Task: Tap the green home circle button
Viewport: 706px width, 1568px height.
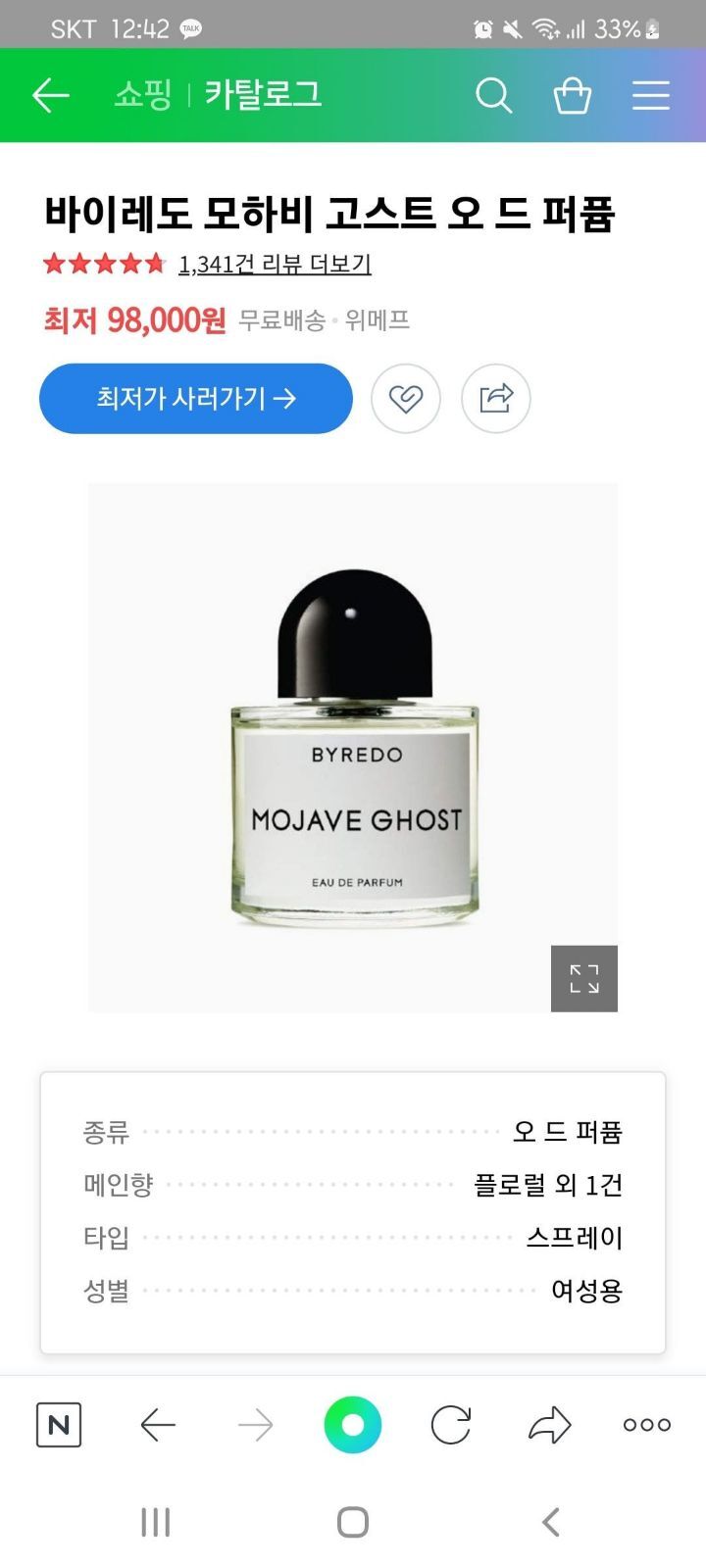Action: tap(353, 1426)
